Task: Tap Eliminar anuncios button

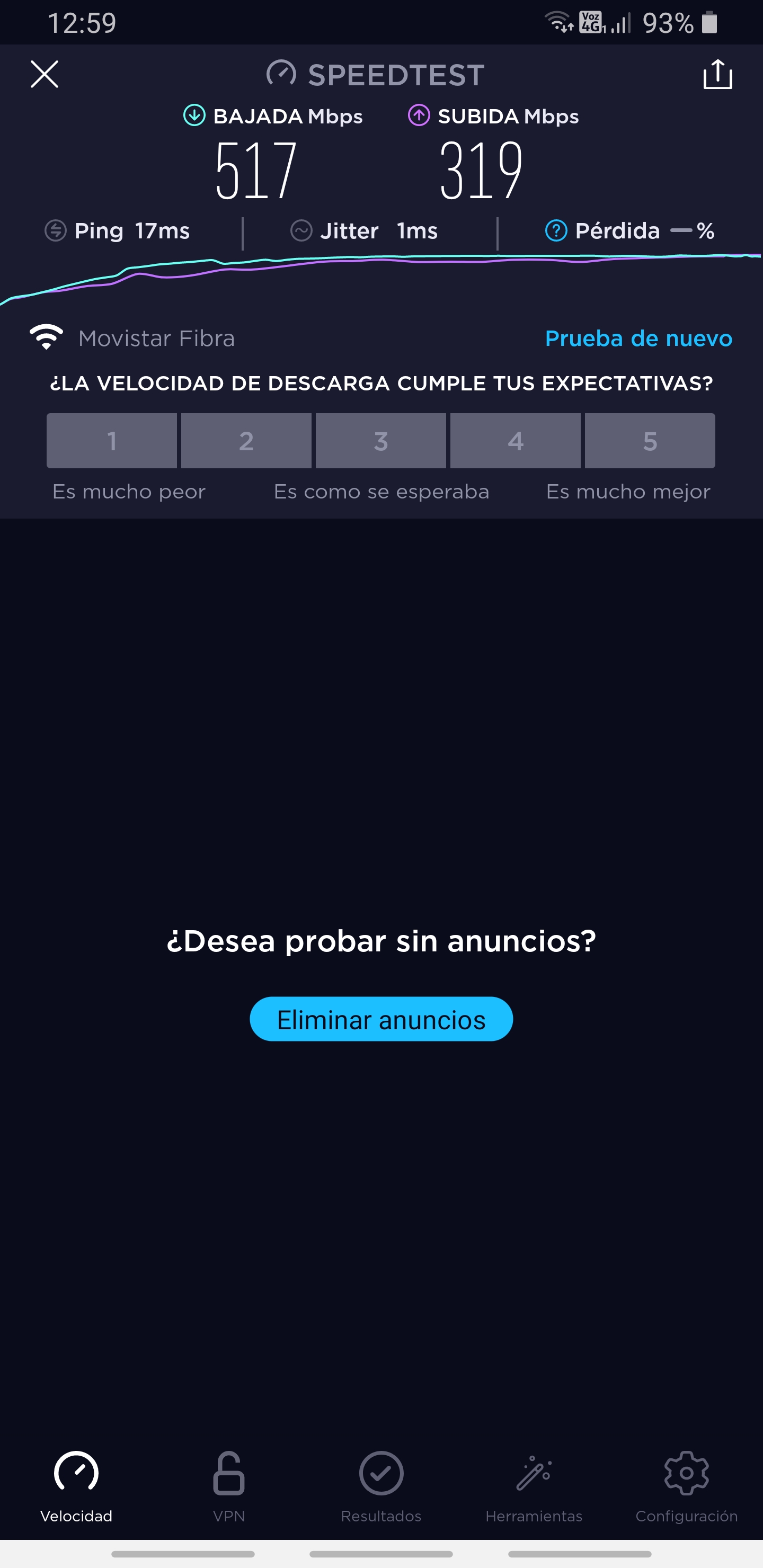Action: (381, 1019)
